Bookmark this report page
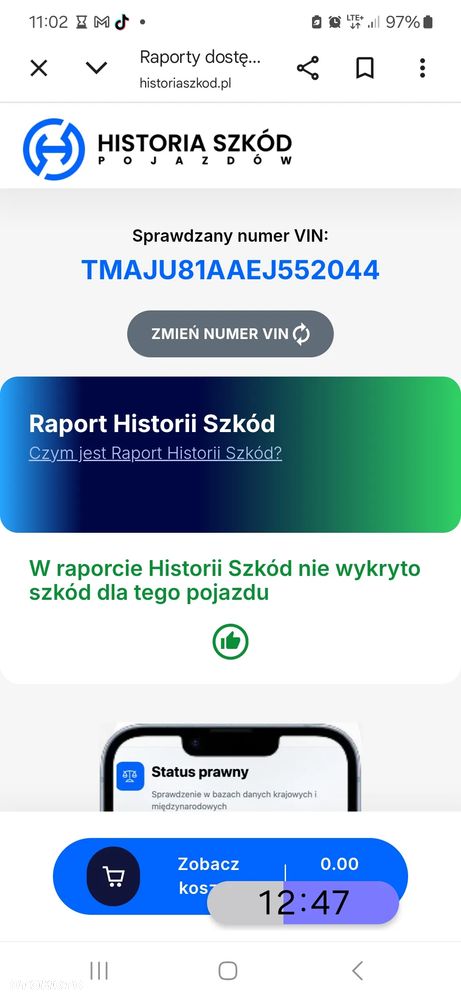This screenshot has width=461, height=999. (365, 68)
